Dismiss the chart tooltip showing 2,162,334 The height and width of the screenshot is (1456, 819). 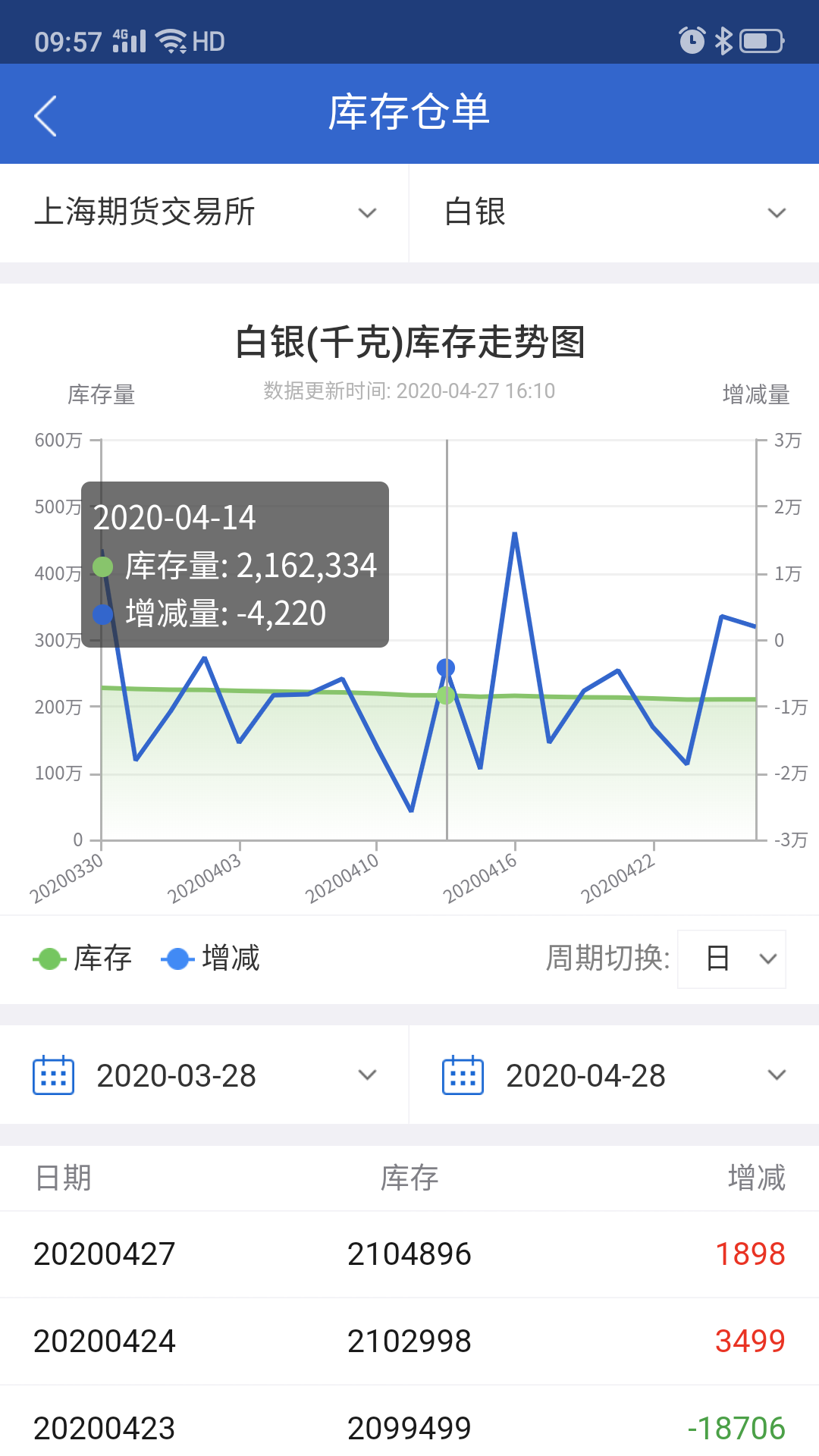(236, 565)
